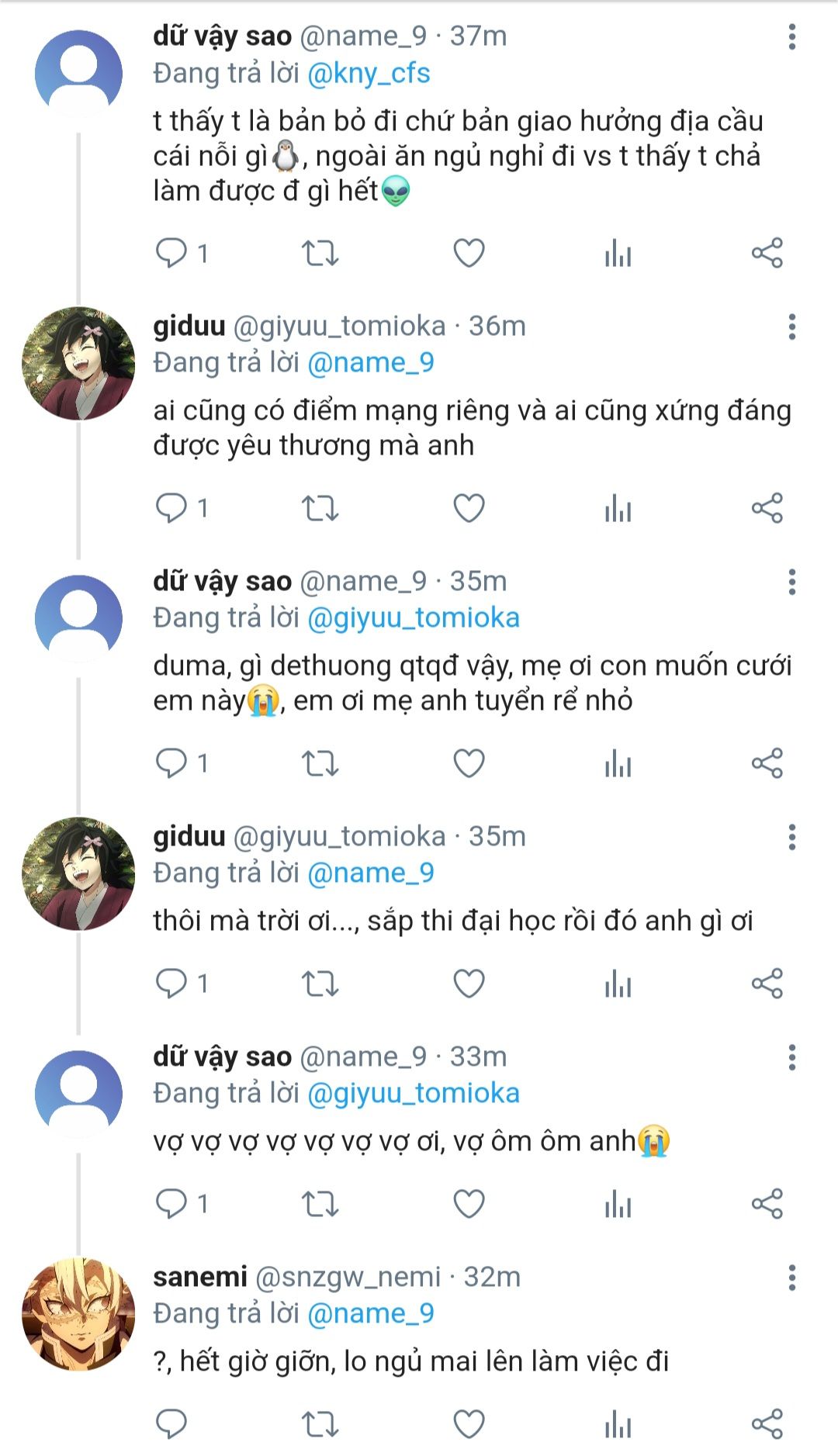View analytics of sanemi's reply

click(x=618, y=1424)
